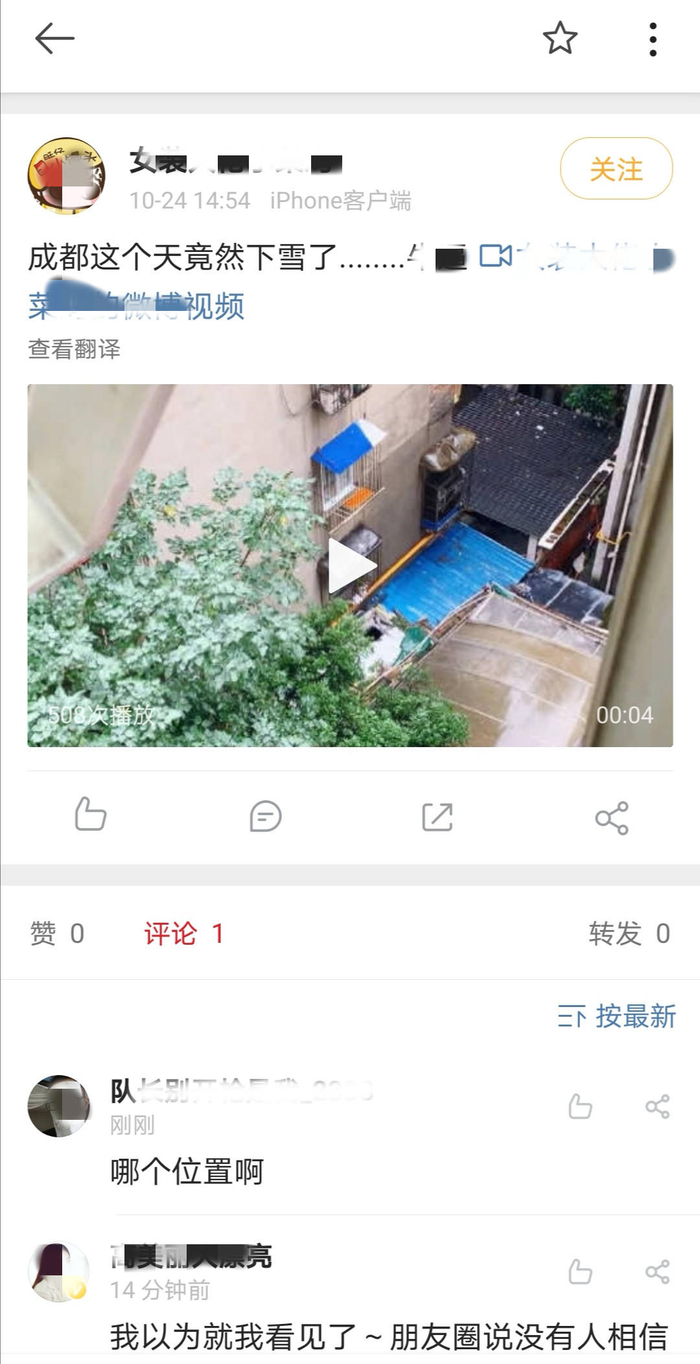Play the 00:04 video
This screenshot has height=1364, width=700.
pos(350,566)
